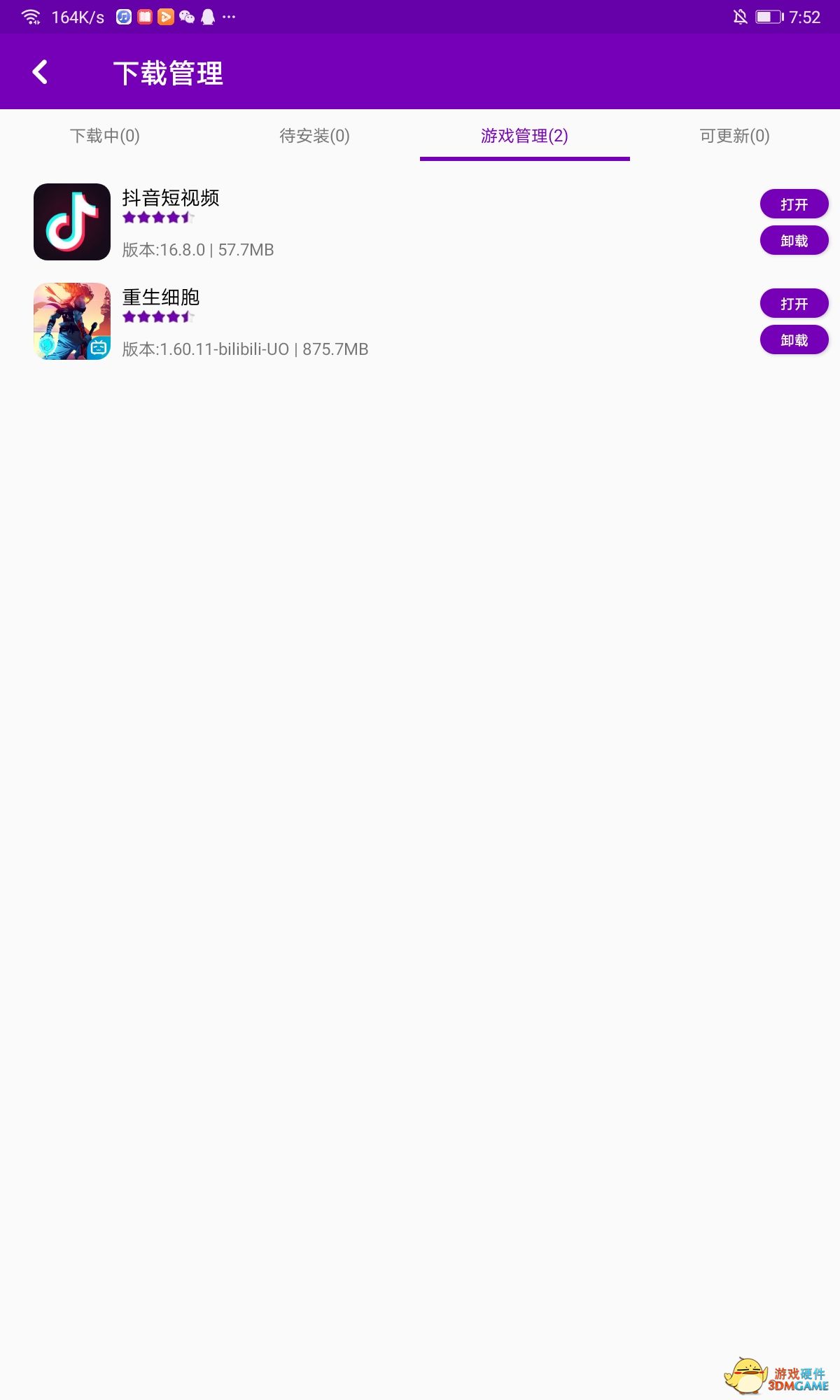840x1400 pixels.
Task: Tap 打开 for 重生细胞
Action: click(x=794, y=304)
